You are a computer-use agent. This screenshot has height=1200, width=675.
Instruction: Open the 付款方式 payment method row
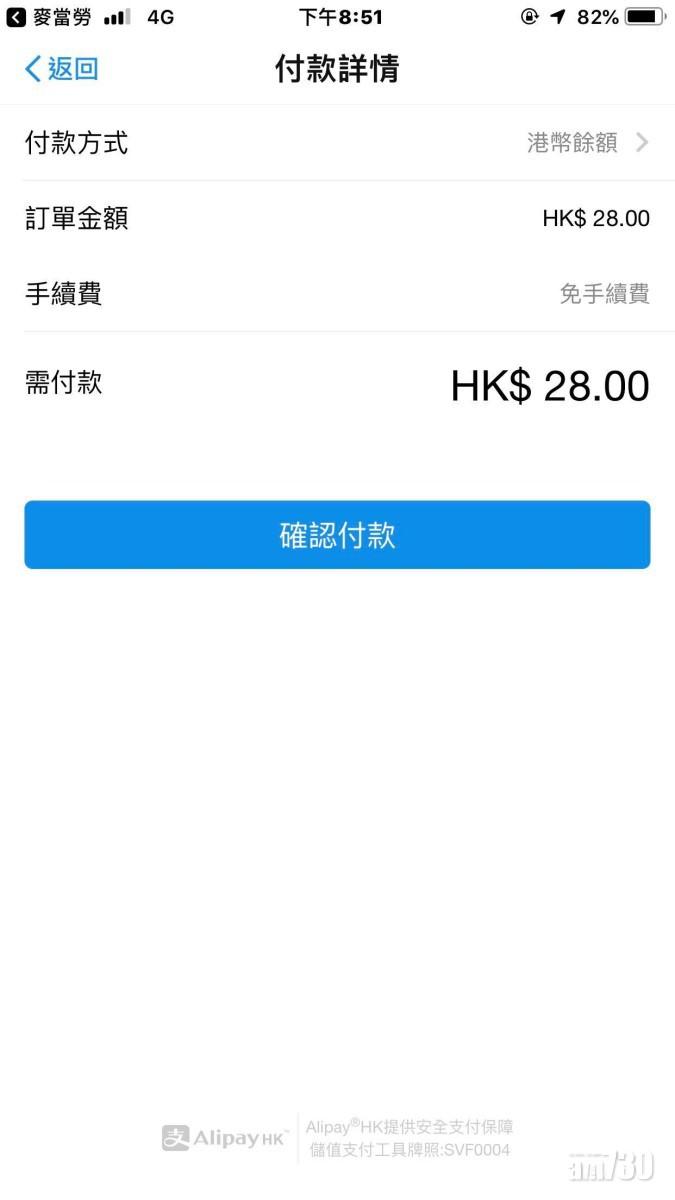click(337, 143)
